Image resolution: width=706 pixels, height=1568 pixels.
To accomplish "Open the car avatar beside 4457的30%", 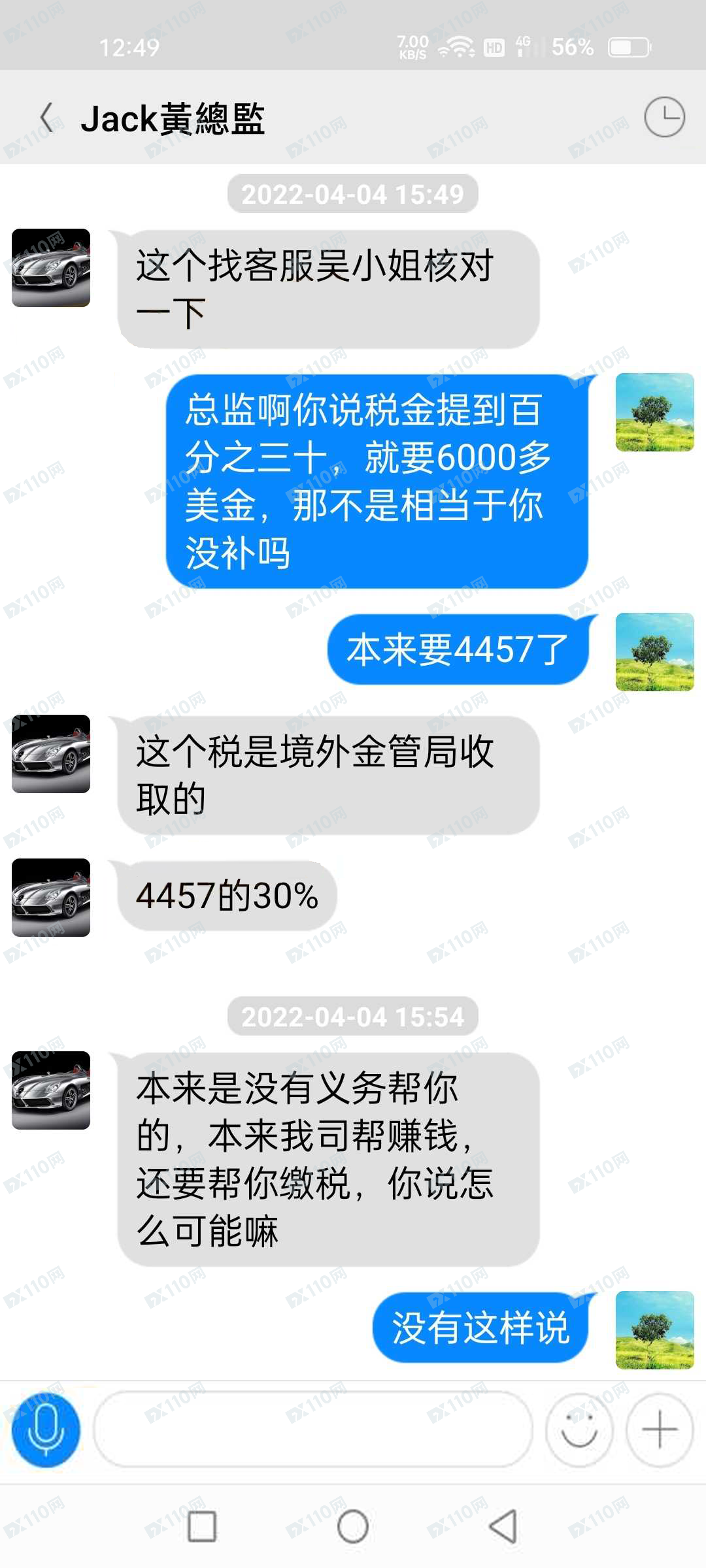I will point(51,898).
